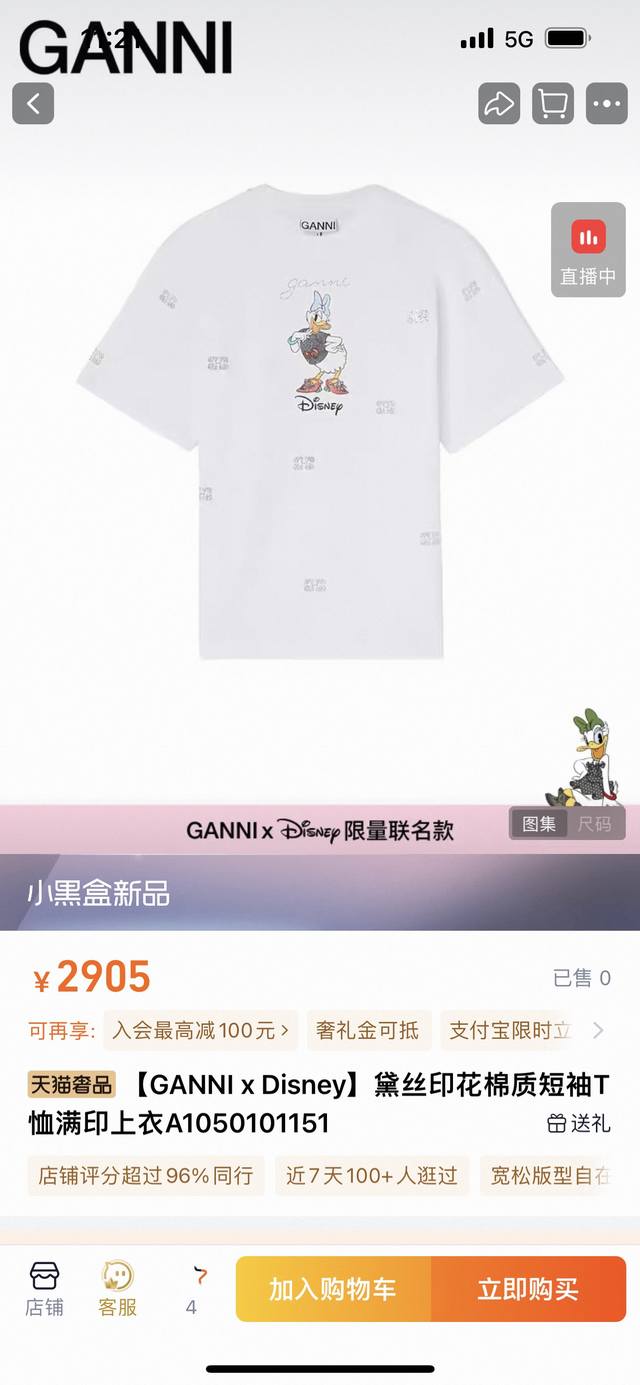Share this GANNI product

499,103
